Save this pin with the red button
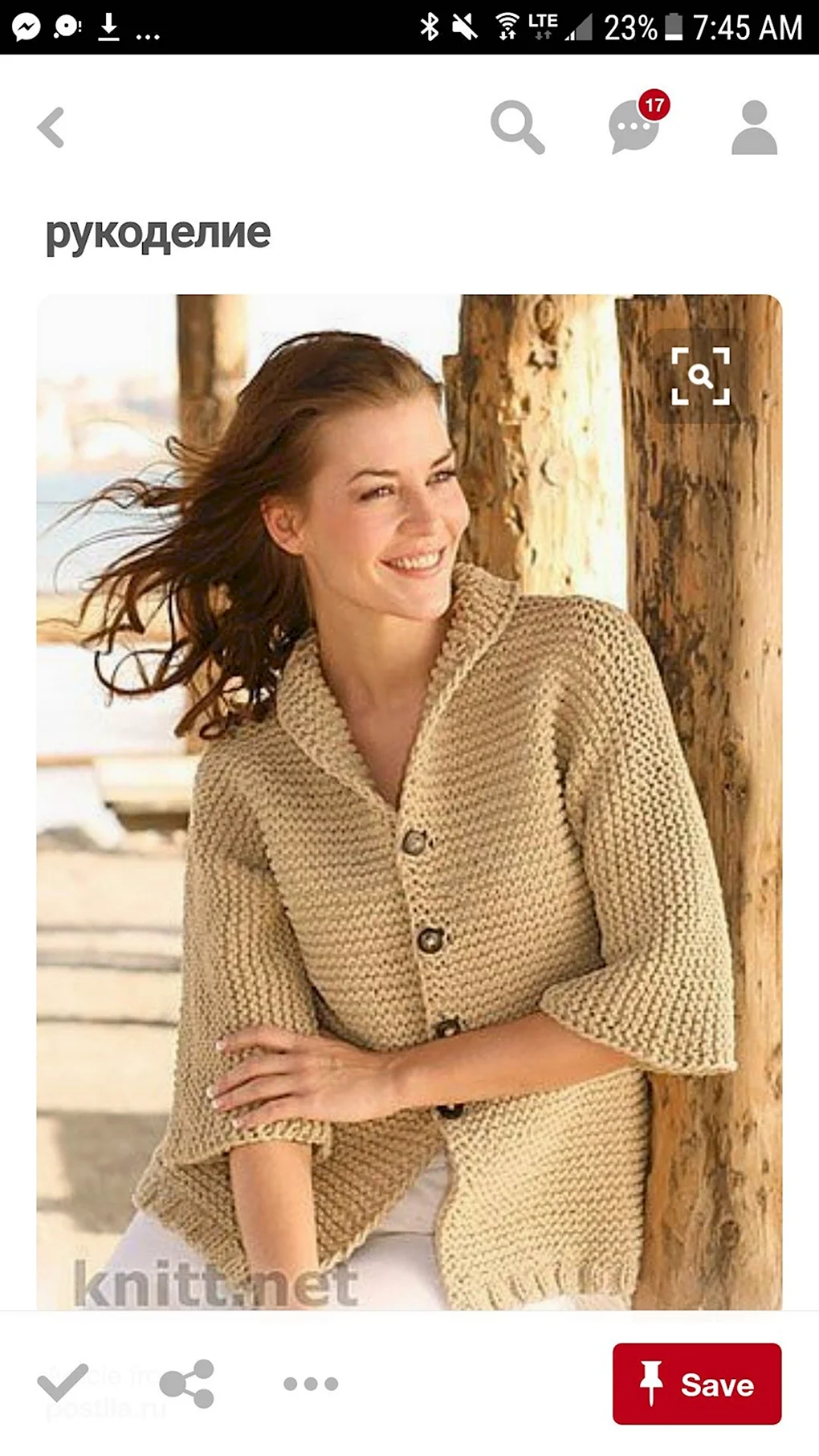Image resolution: width=819 pixels, height=1456 pixels. (x=697, y=1384)
